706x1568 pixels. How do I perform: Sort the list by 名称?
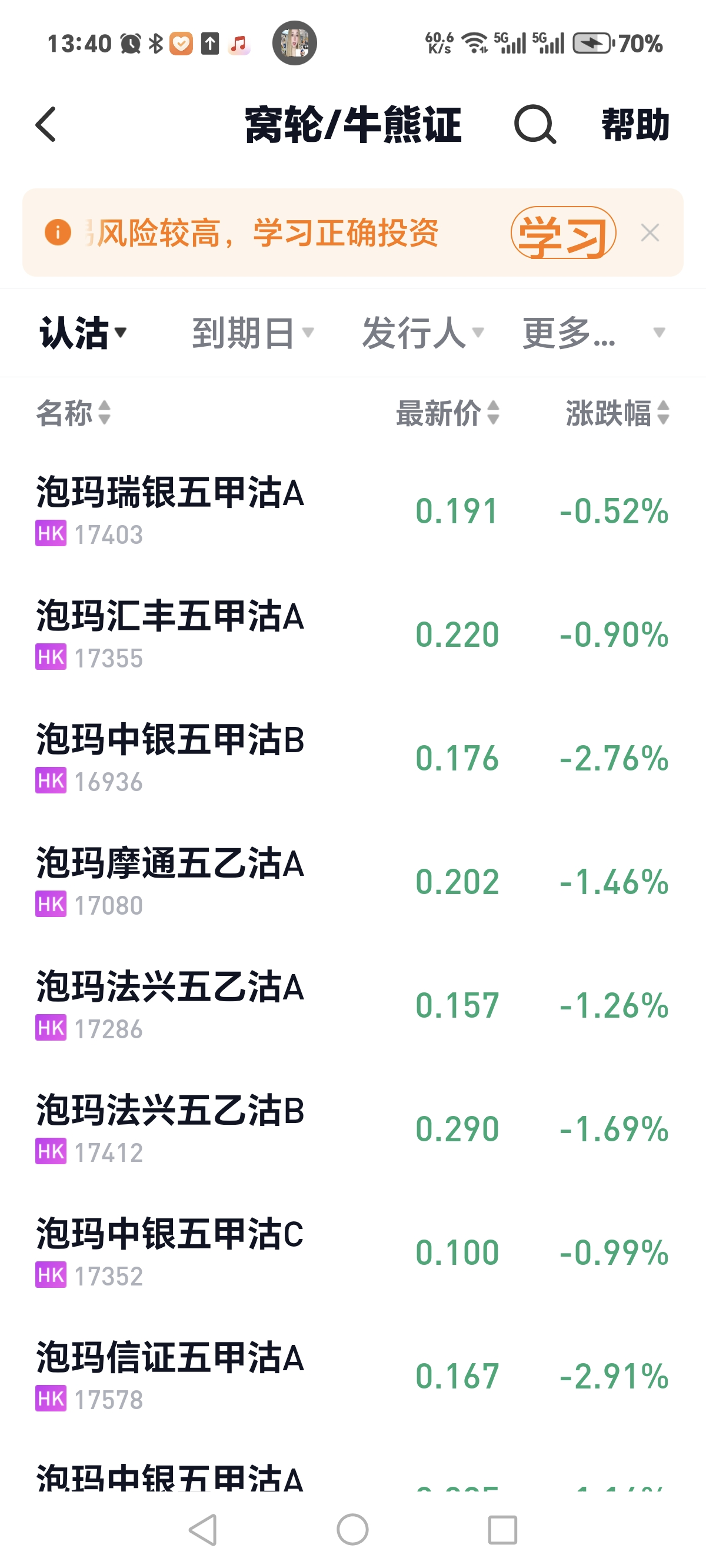pos(73,413)
